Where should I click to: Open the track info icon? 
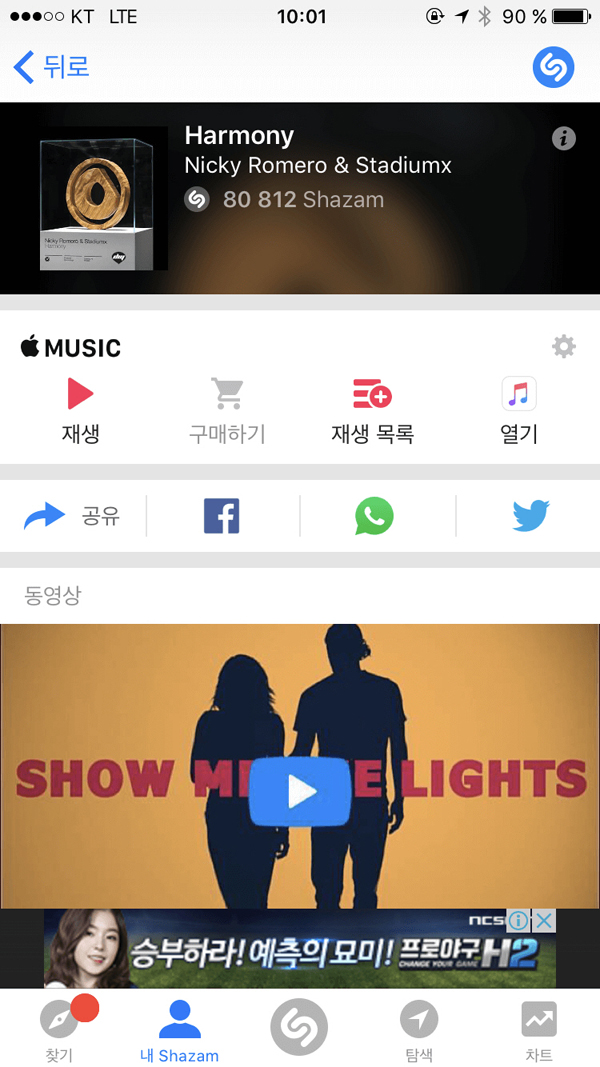coord(564,139)
